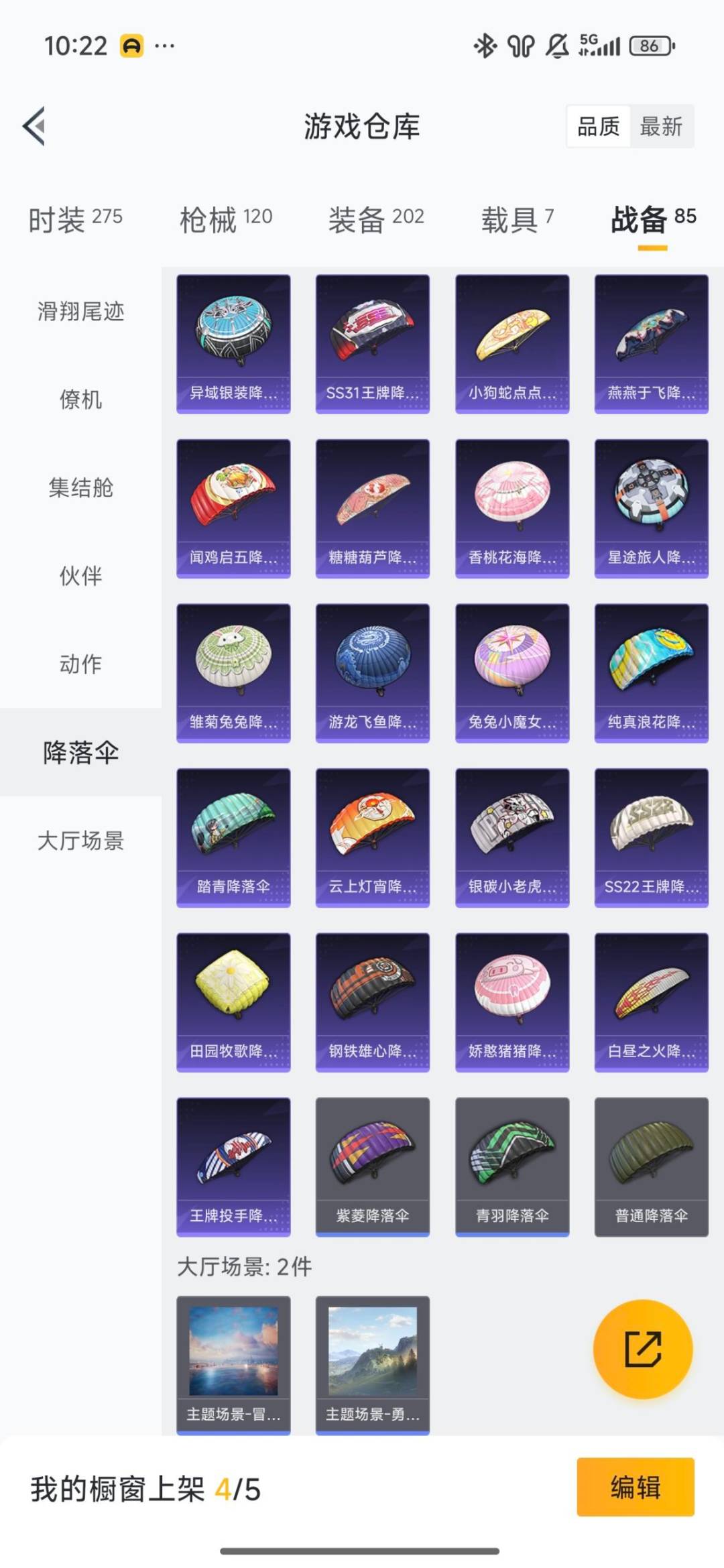
Task: Select the 青羽降落伞 green parachute
Action: [x=511, y=1163]
